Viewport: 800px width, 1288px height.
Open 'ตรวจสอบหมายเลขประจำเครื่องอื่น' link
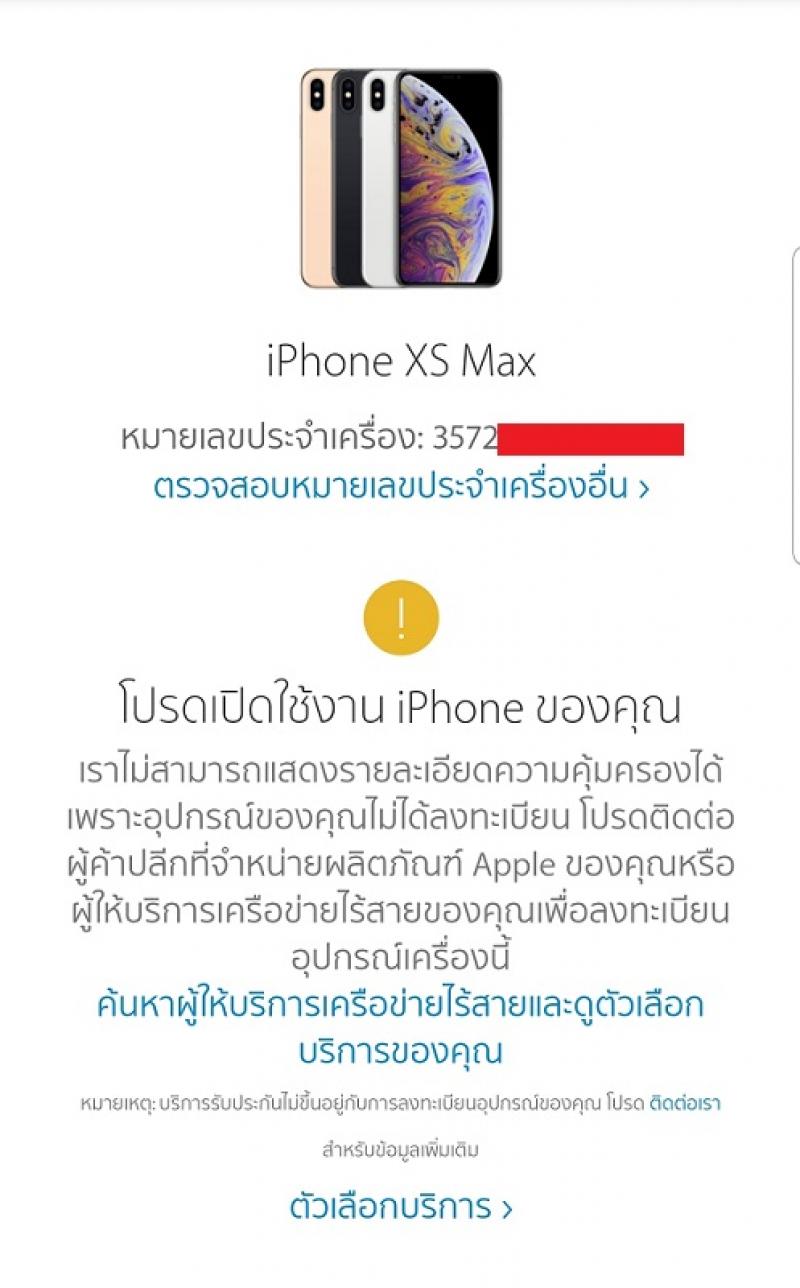400,487
